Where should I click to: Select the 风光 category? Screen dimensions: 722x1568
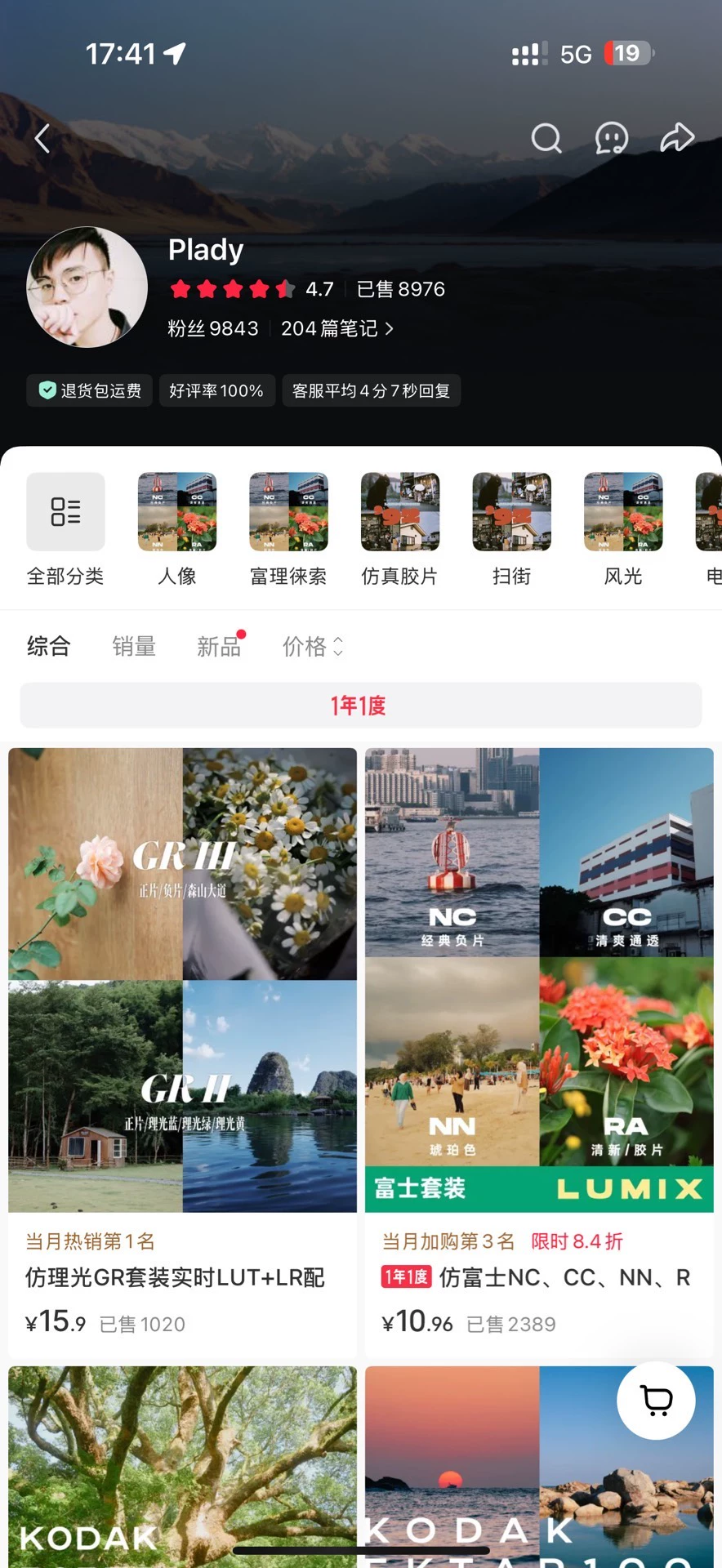623,528
